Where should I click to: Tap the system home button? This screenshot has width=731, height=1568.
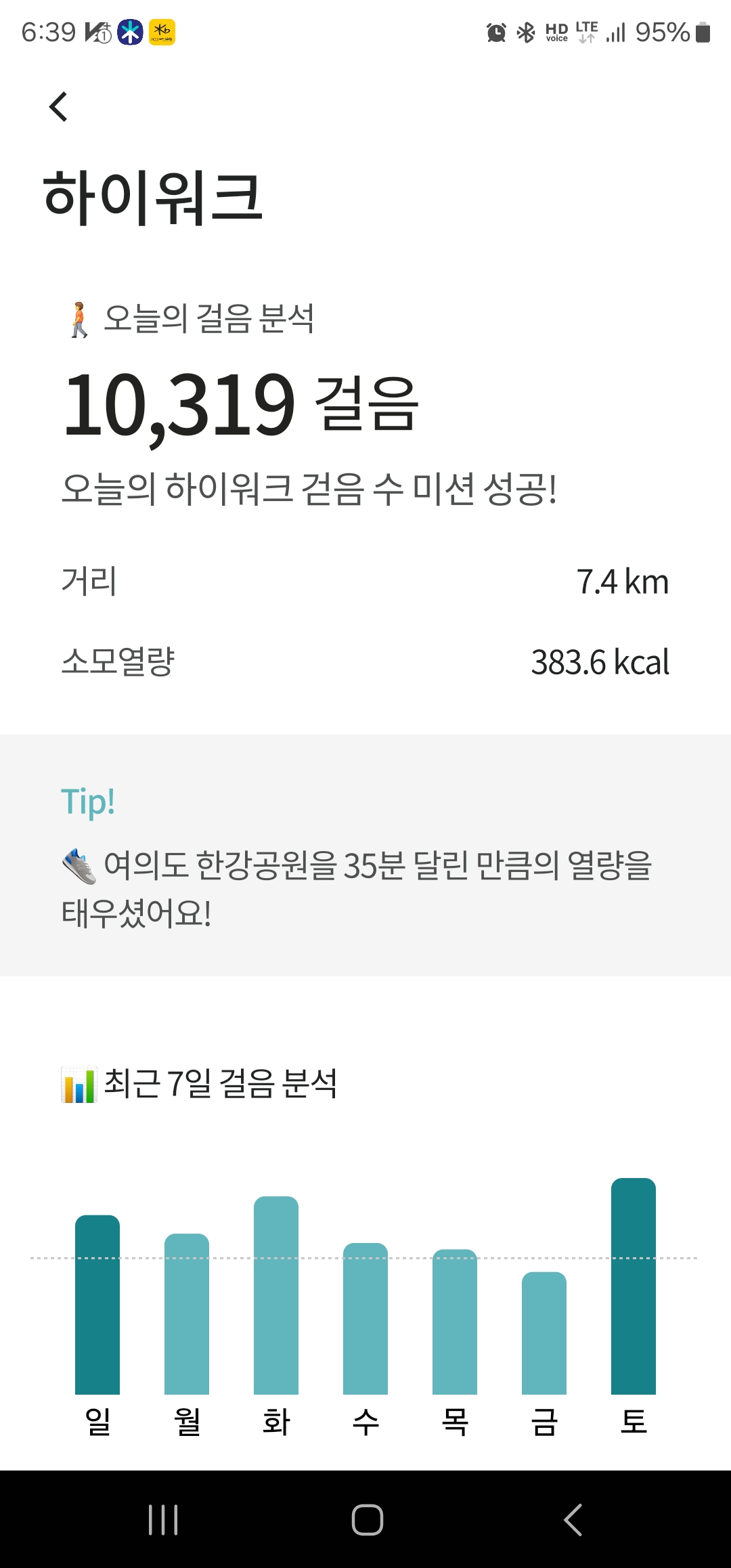[x=367, y=1520]
